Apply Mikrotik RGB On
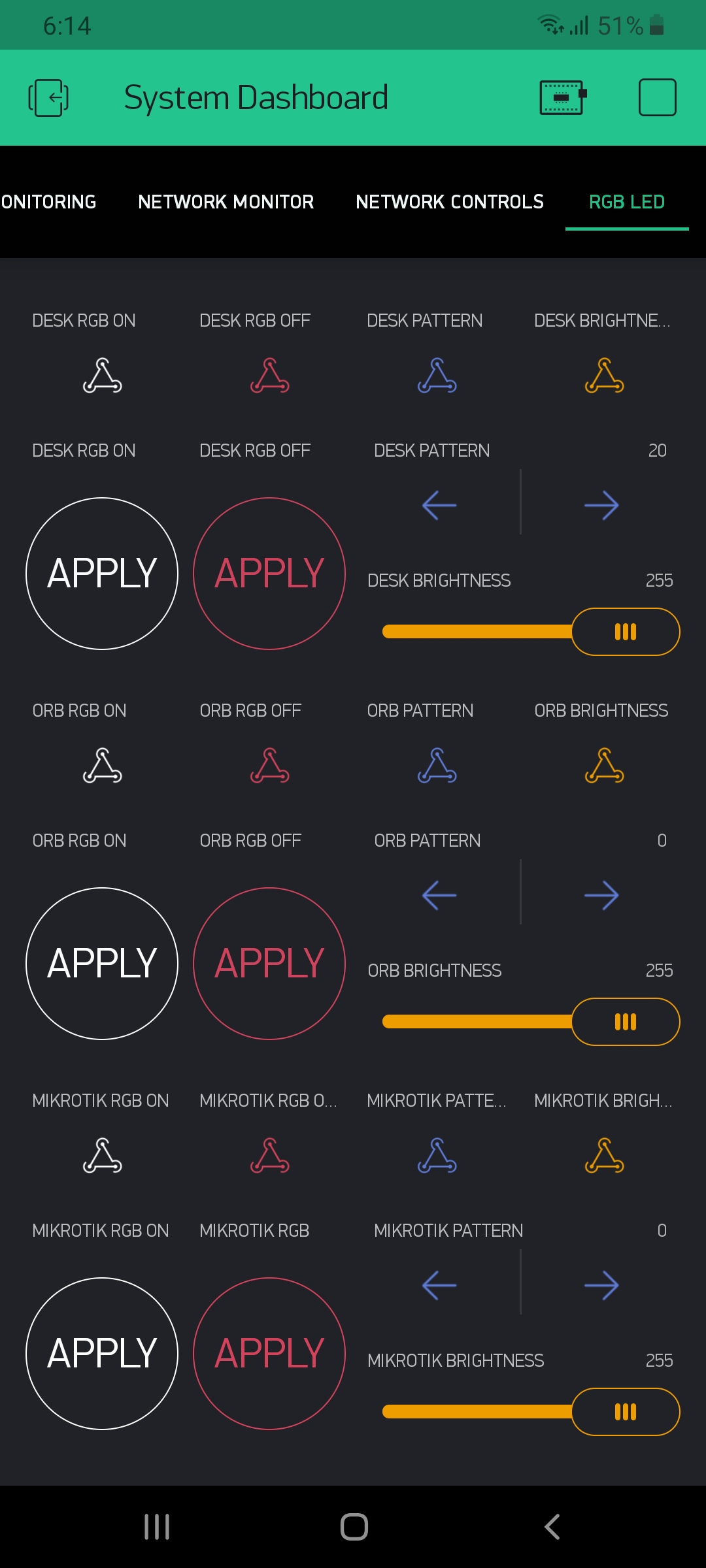The image size is (706, 1568). pyautogui.click(x=102, y=1354)
